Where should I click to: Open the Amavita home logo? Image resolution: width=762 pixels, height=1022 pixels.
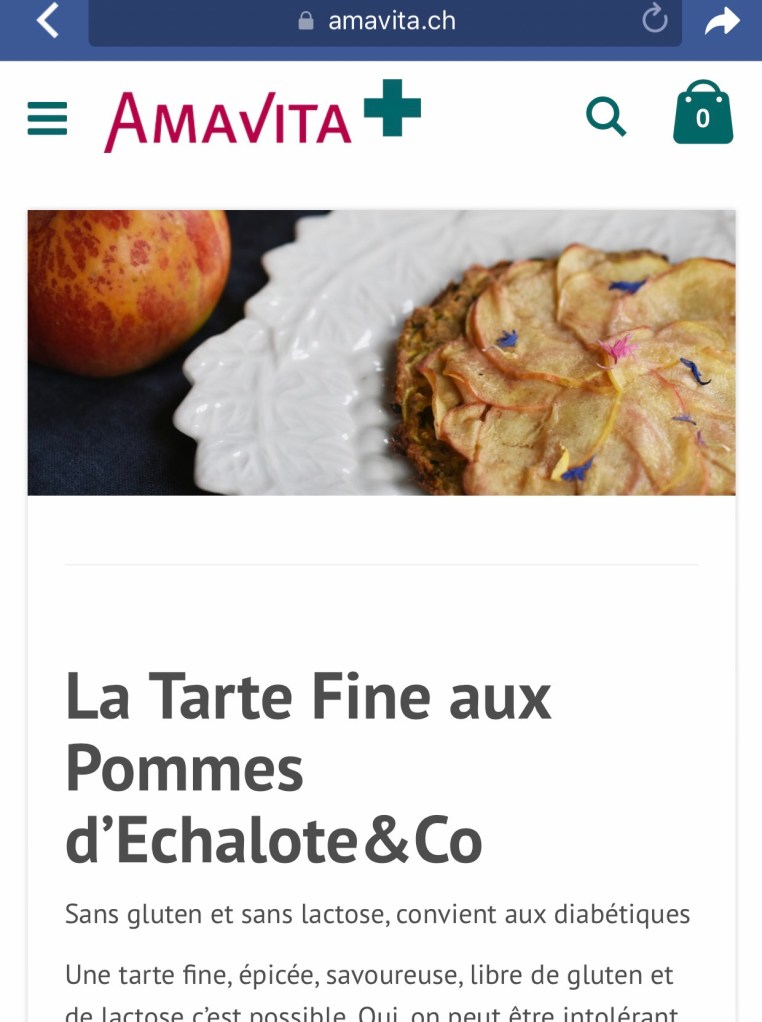pyautogui.click(x=262, y=118)
